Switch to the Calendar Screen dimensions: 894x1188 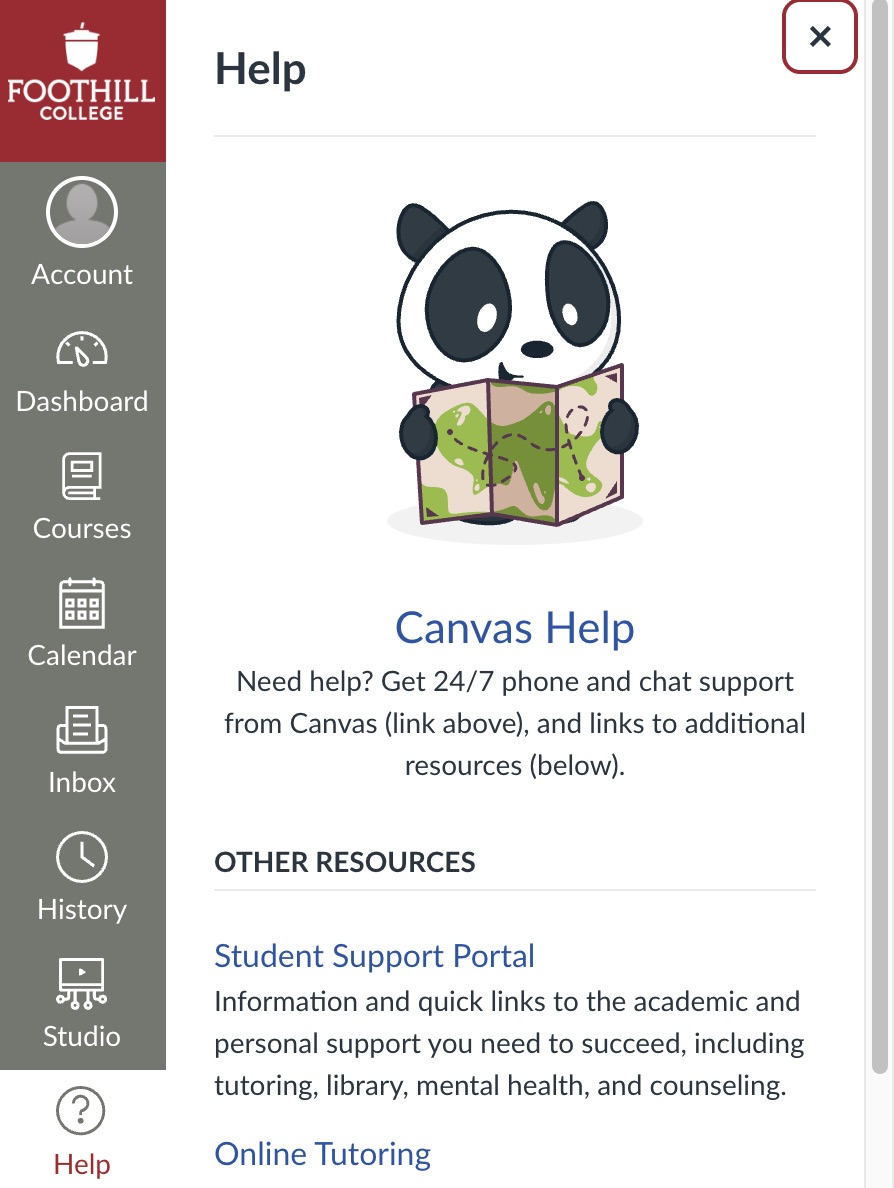click(x=82, y=625)
